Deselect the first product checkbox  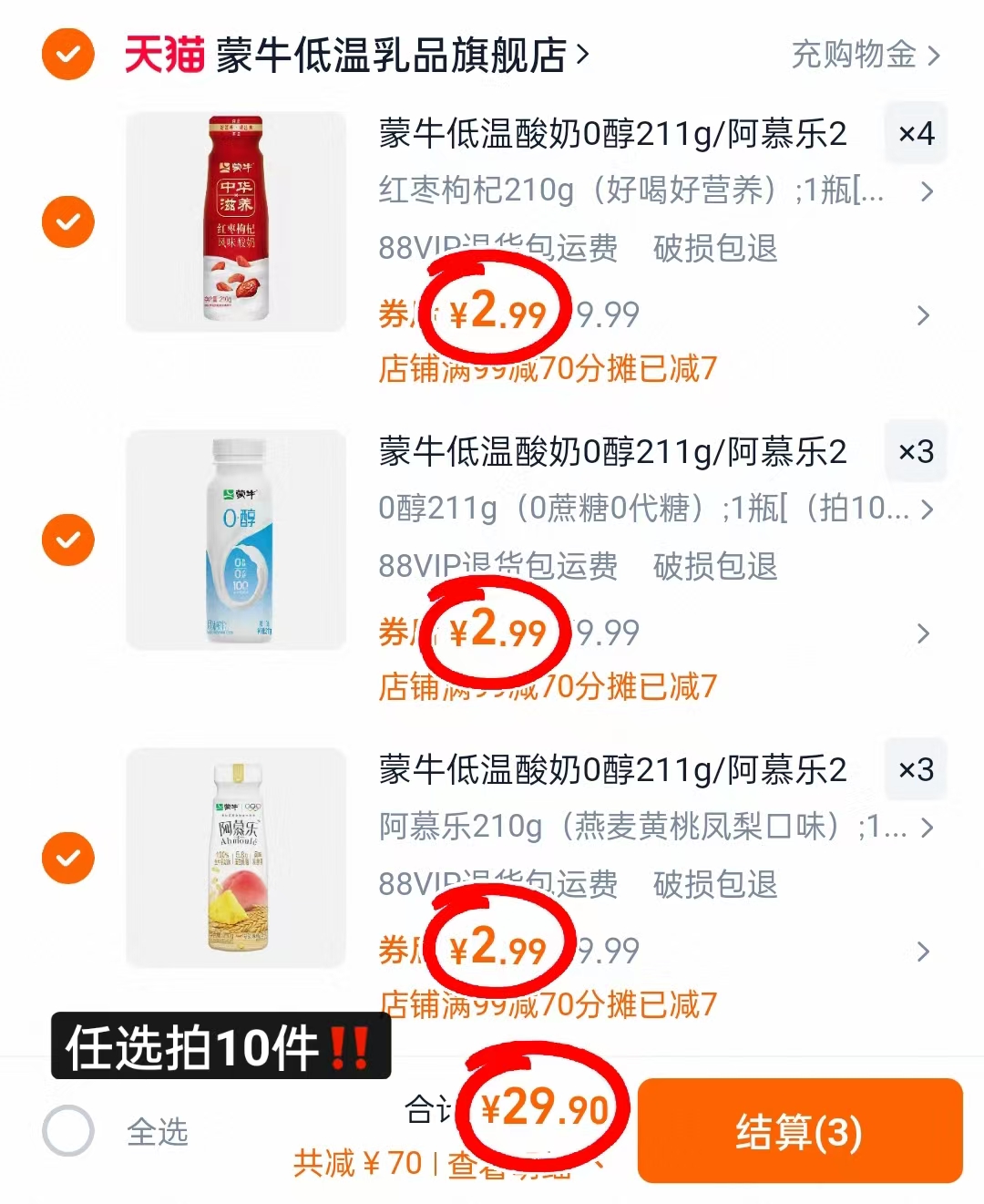[x=67, y=221]
